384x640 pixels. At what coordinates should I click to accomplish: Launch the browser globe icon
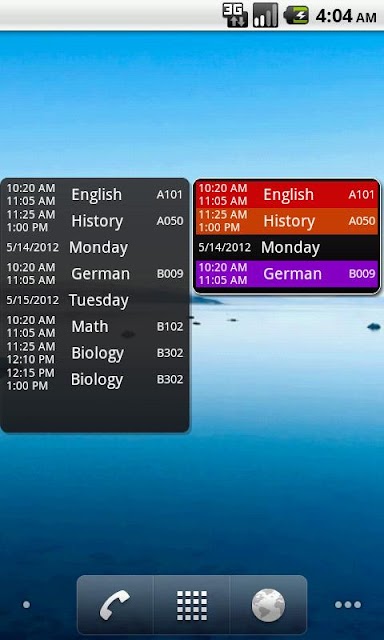268,604
